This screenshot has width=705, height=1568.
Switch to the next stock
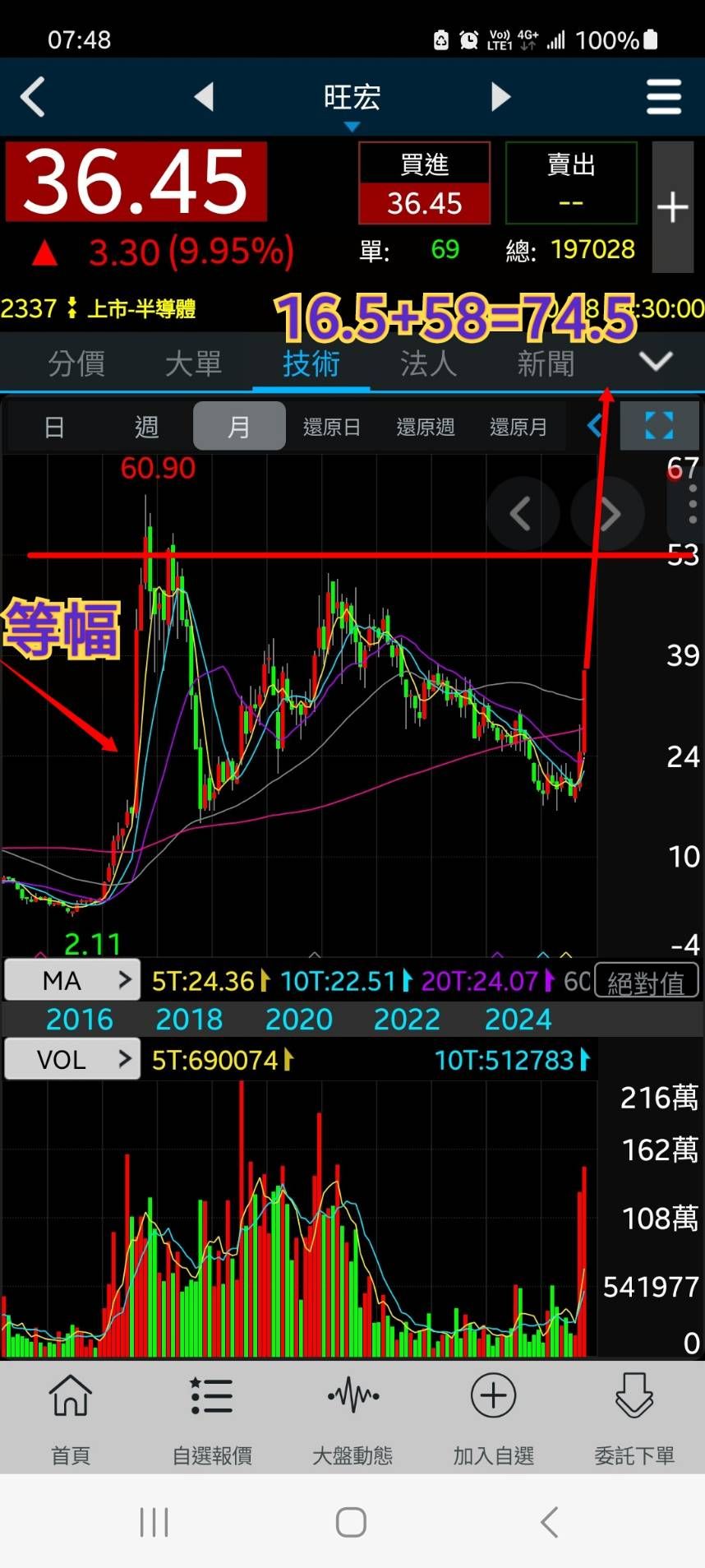click(x=500, y=97)
